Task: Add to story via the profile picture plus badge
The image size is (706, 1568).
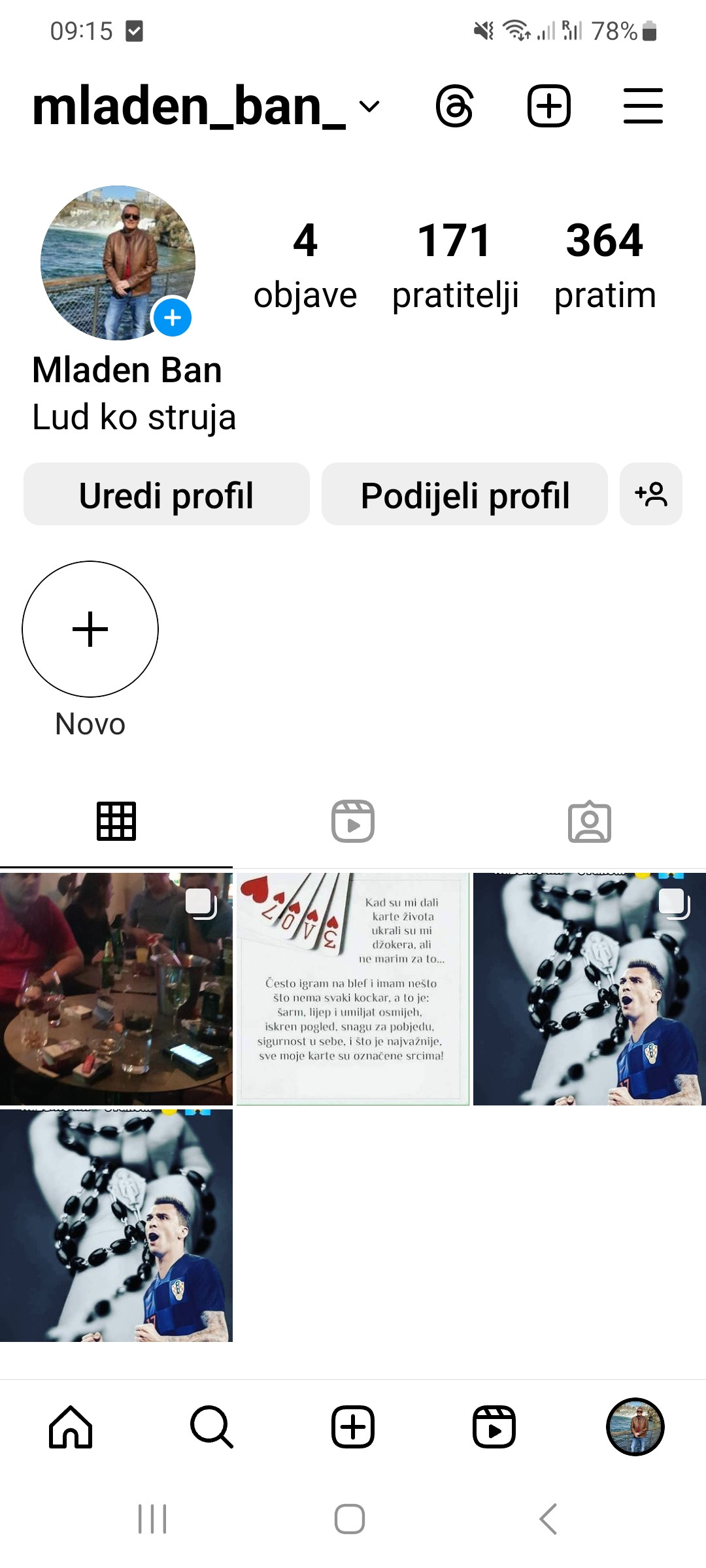Action: click(x=172, y=318)
